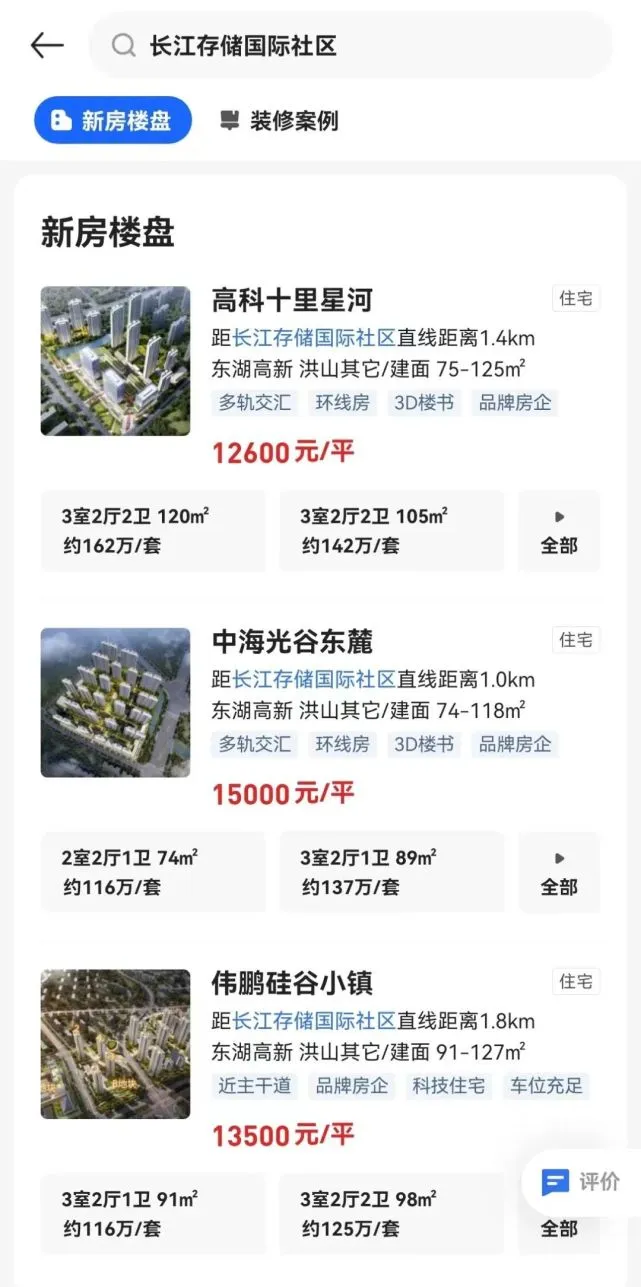Select the 新房楼盘 tab
Viewport: 641px width, 1287px height.
pyautogui.click(x=112, y=121)
